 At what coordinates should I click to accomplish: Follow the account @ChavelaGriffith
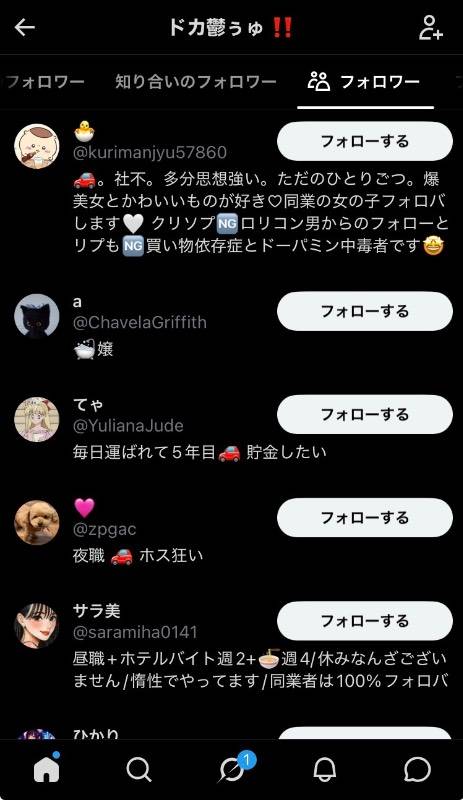(364, 311)
